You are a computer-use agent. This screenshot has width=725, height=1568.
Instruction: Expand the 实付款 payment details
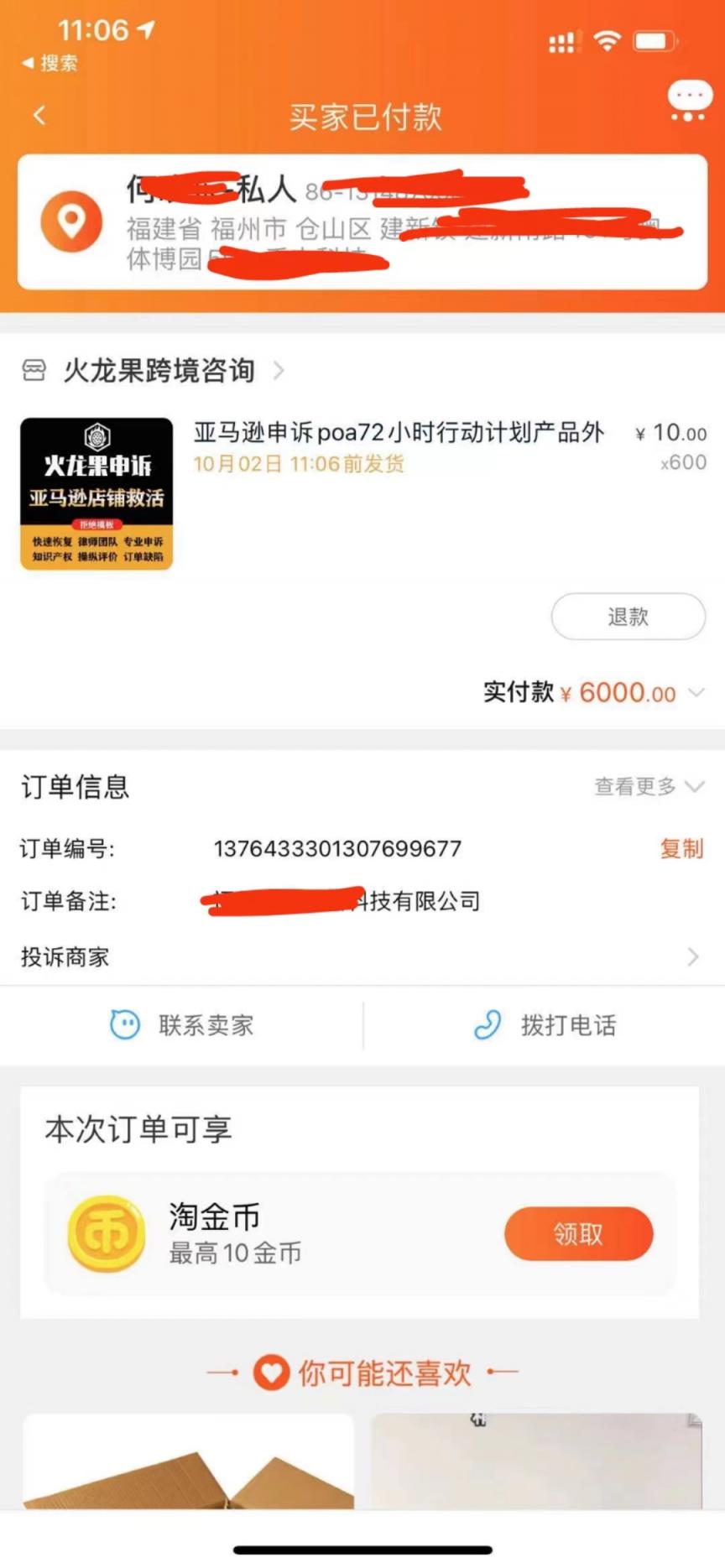[x=593, y=692]
